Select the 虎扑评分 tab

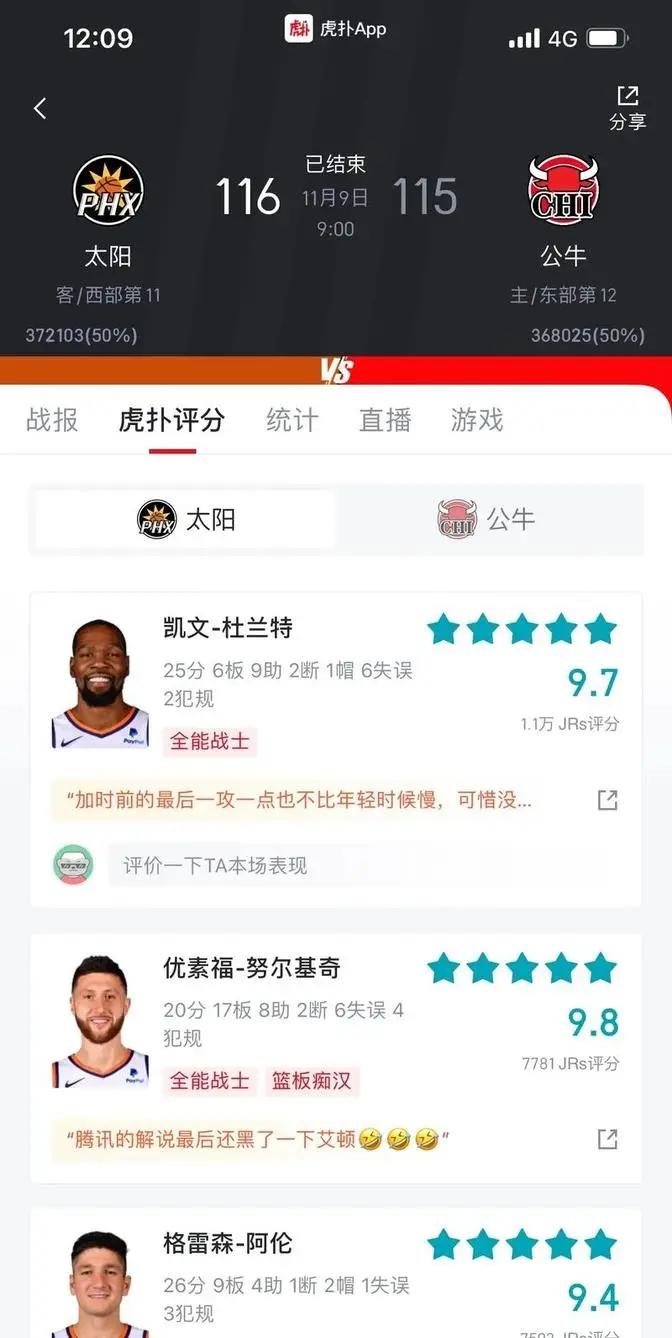tap(172, 420)
